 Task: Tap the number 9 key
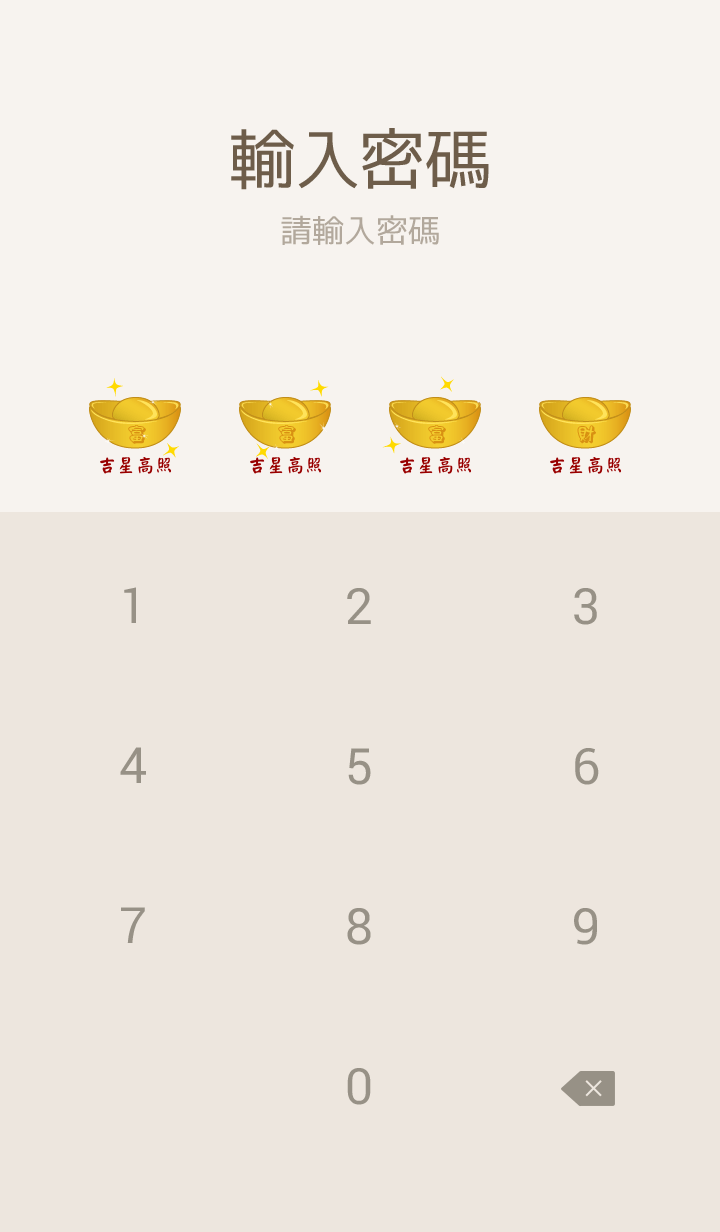[x=585, y=927]
